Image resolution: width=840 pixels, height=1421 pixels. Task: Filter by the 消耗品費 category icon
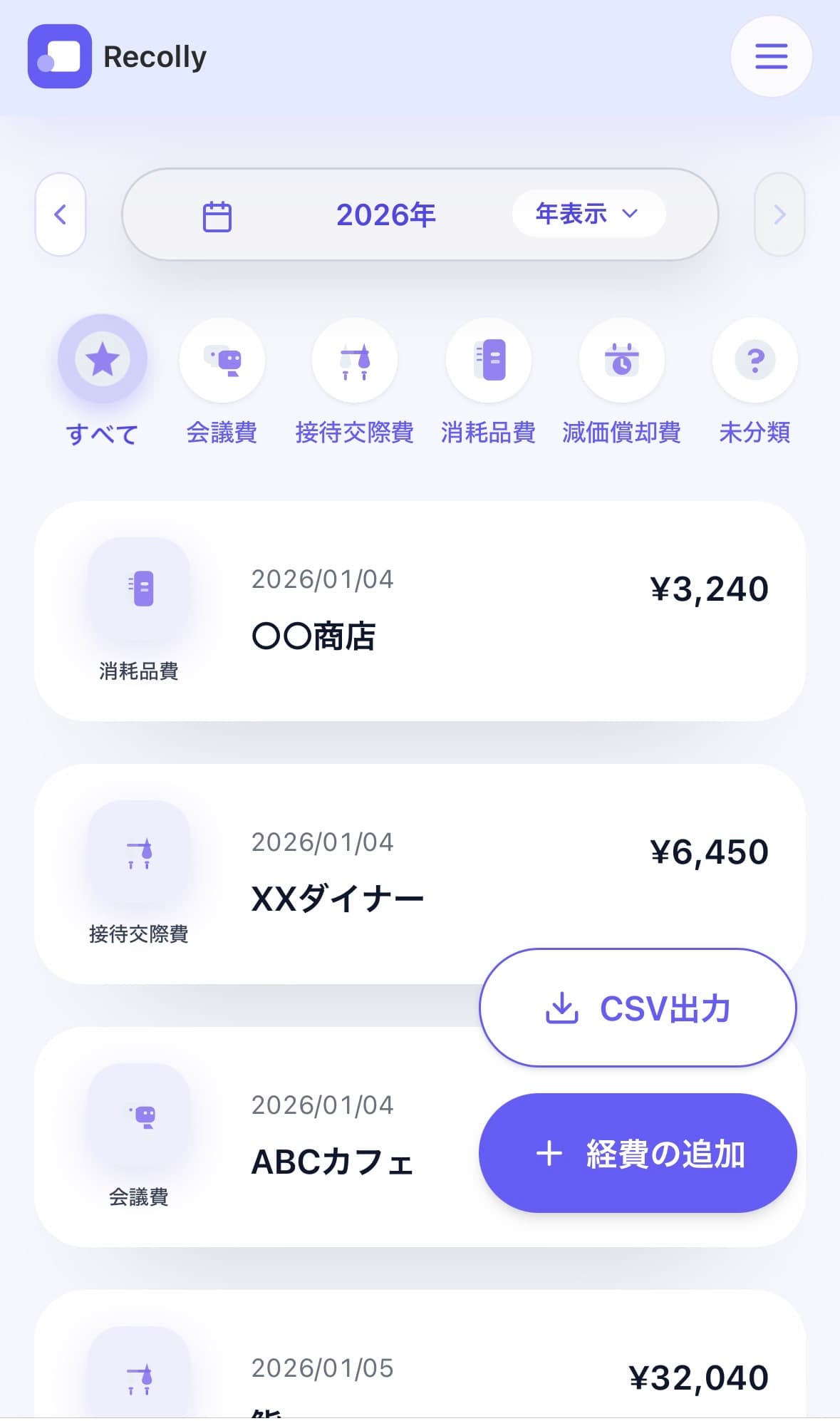(489, 359)
